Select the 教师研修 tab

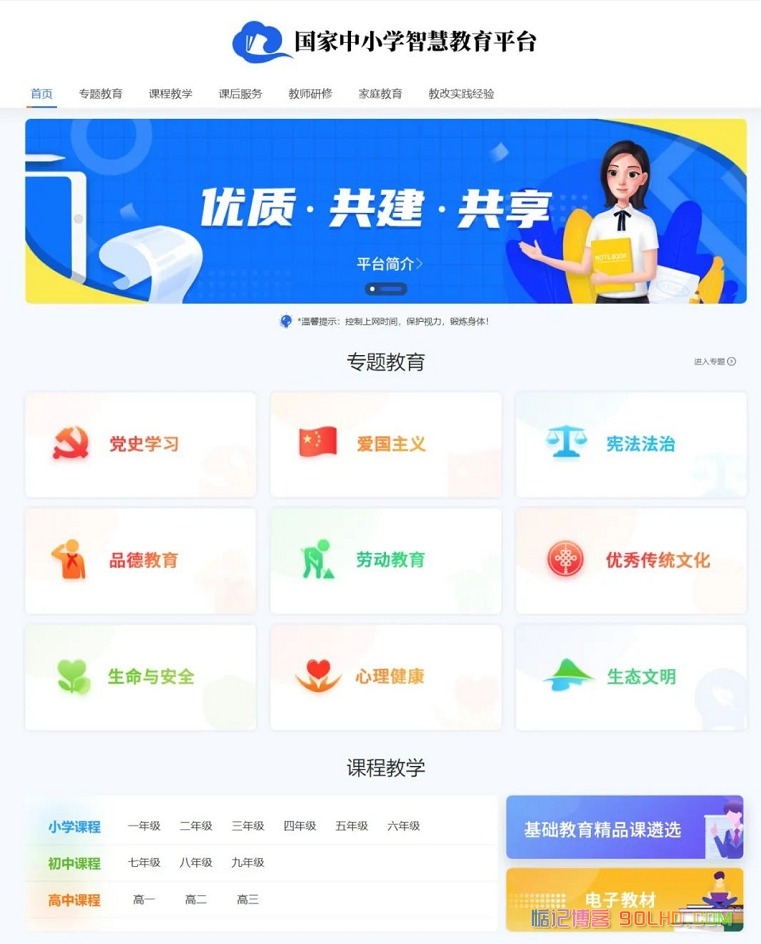[310, 94]
